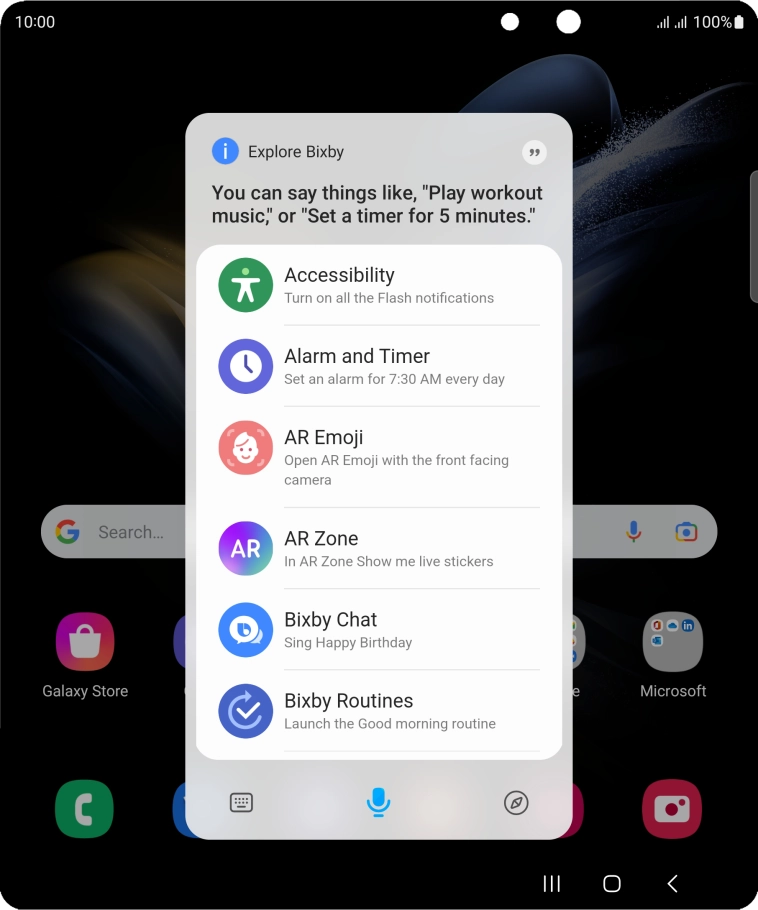Tap the system back button
758x910 pixels.
673,883
